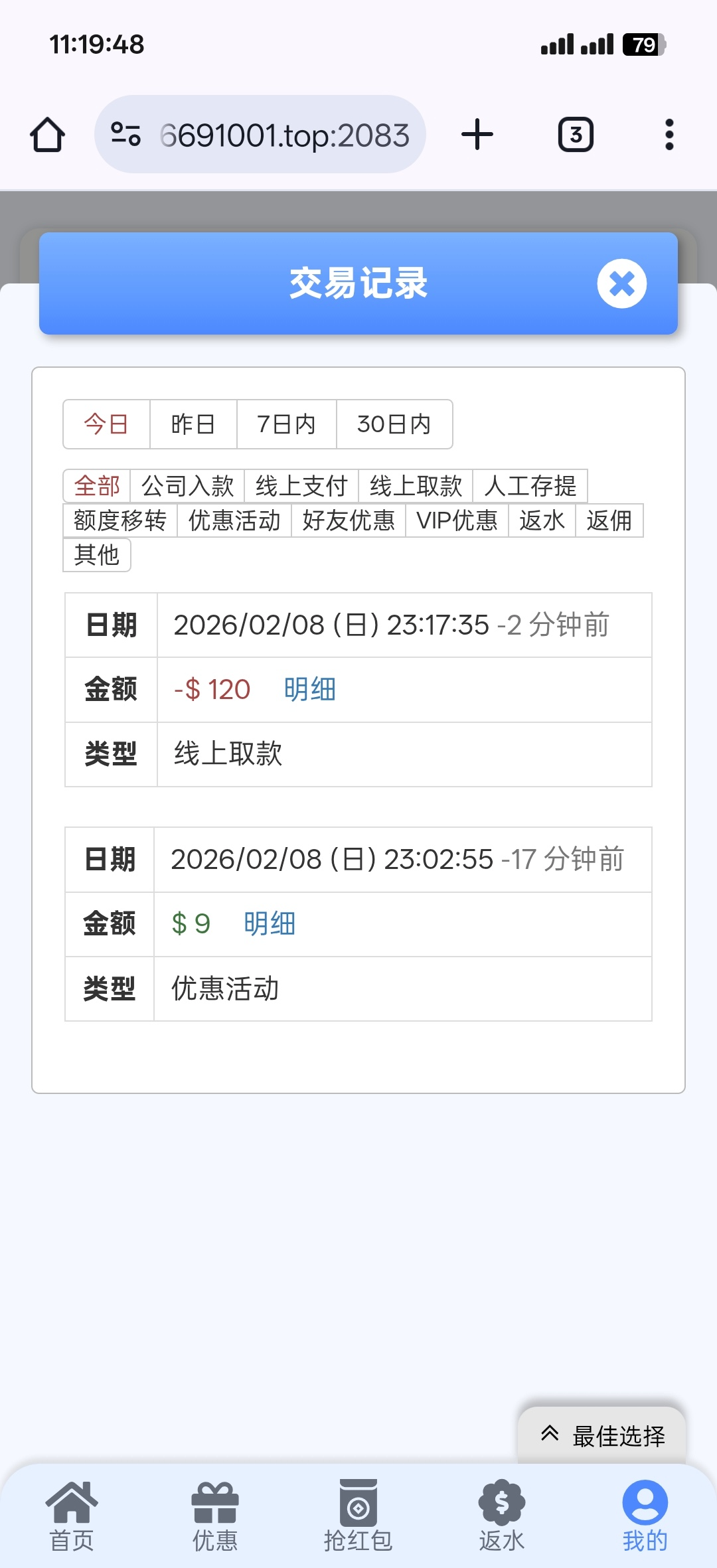Open 明细 for the $9 promotion
717x1568 pixels.
pyautogui.click(x=269, y=924)
